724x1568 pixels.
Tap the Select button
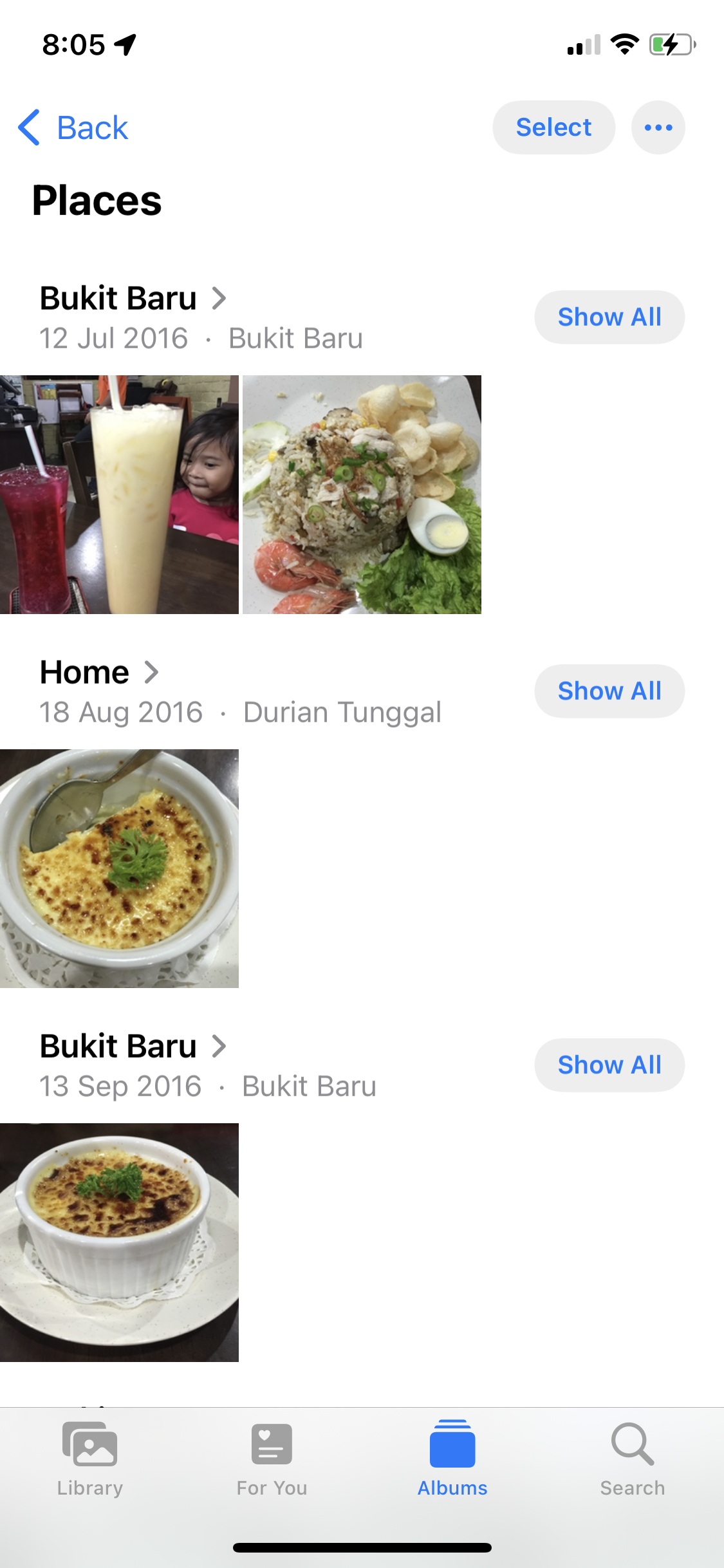pos(553,127)
